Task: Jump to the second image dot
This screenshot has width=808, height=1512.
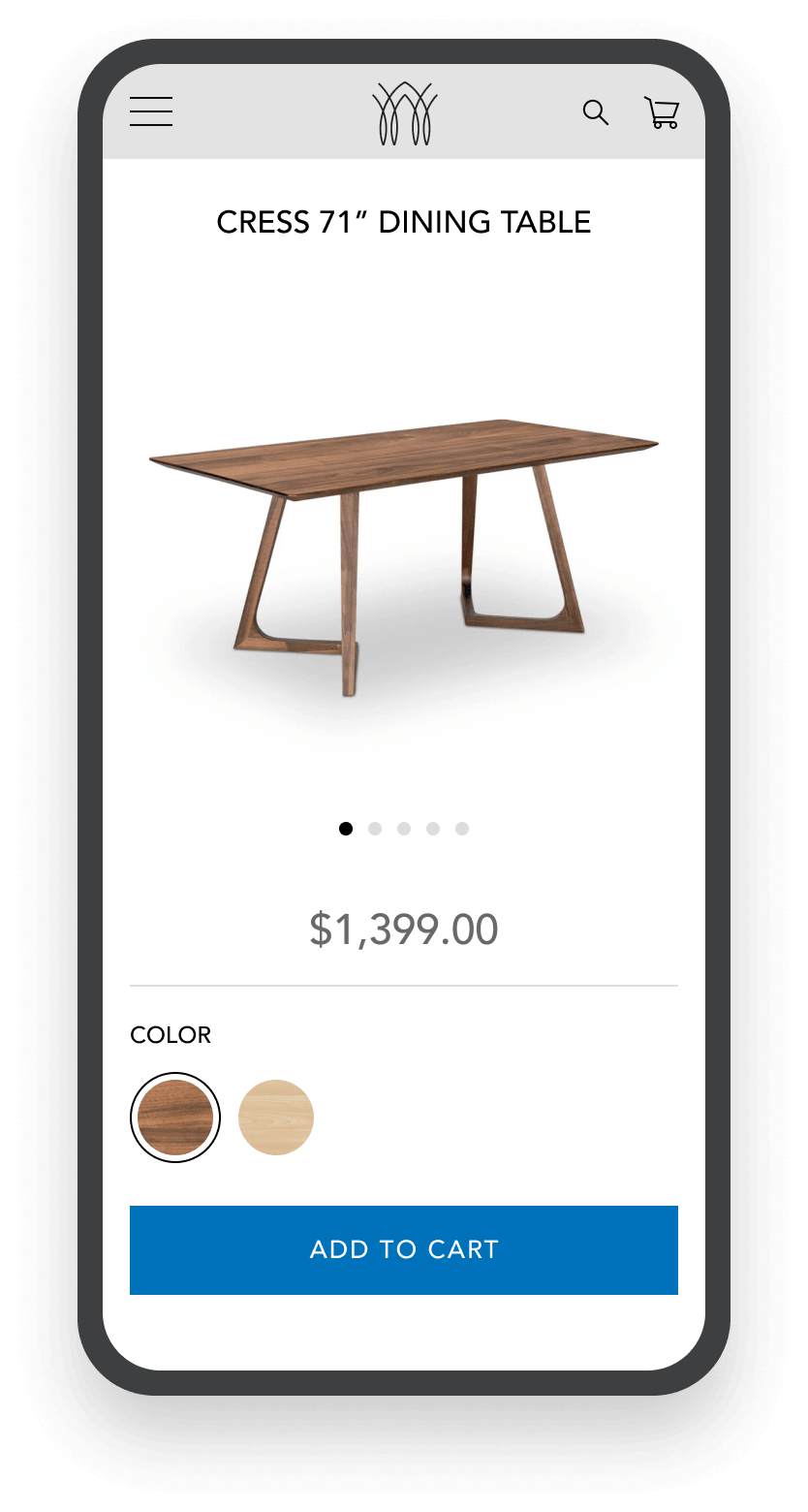Action: pos(375,829)
